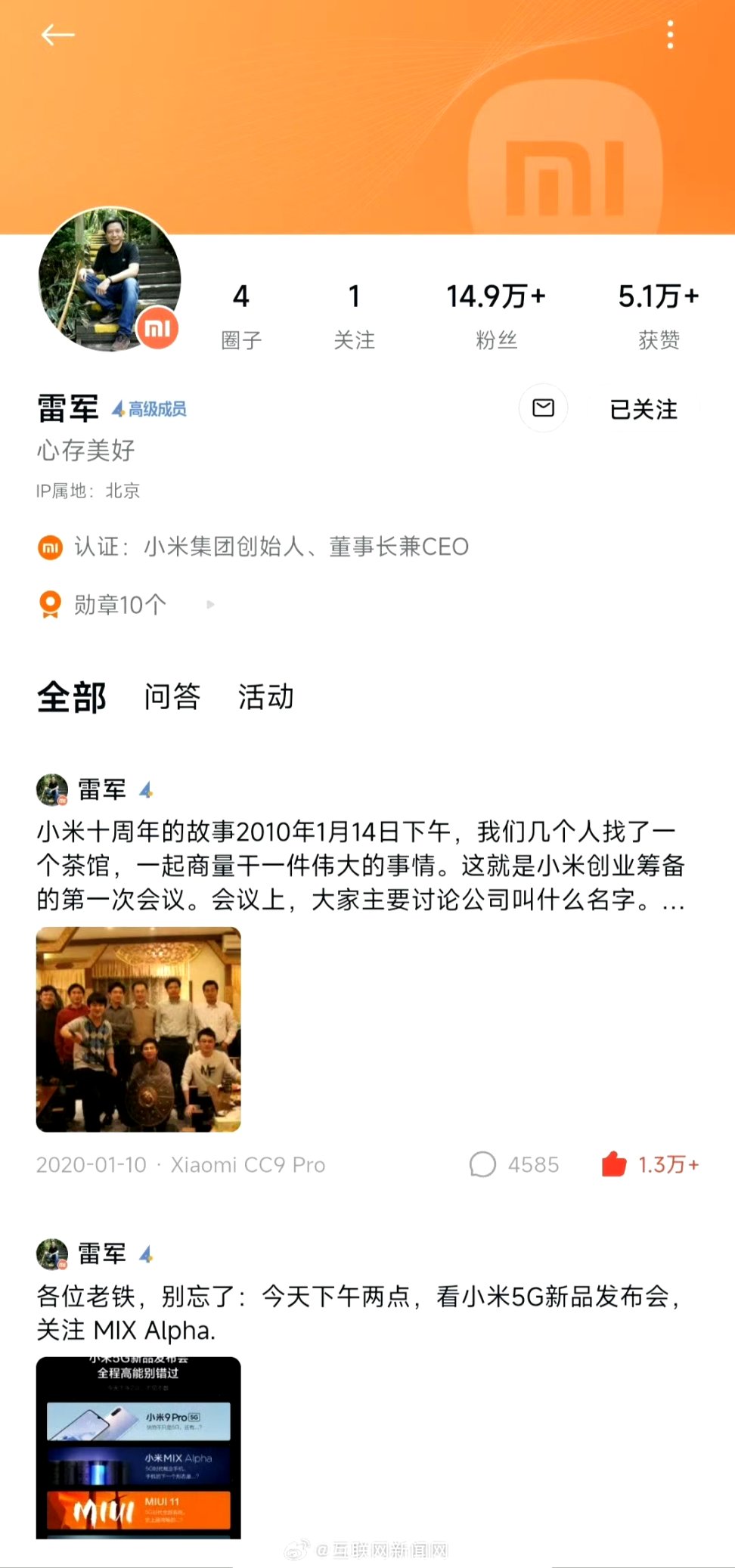The width and height of the screenshot is (735, 1568).
Task: View the 小米5G新品发布会 image
Action: pyautogui.click(x=138, y=1447)
